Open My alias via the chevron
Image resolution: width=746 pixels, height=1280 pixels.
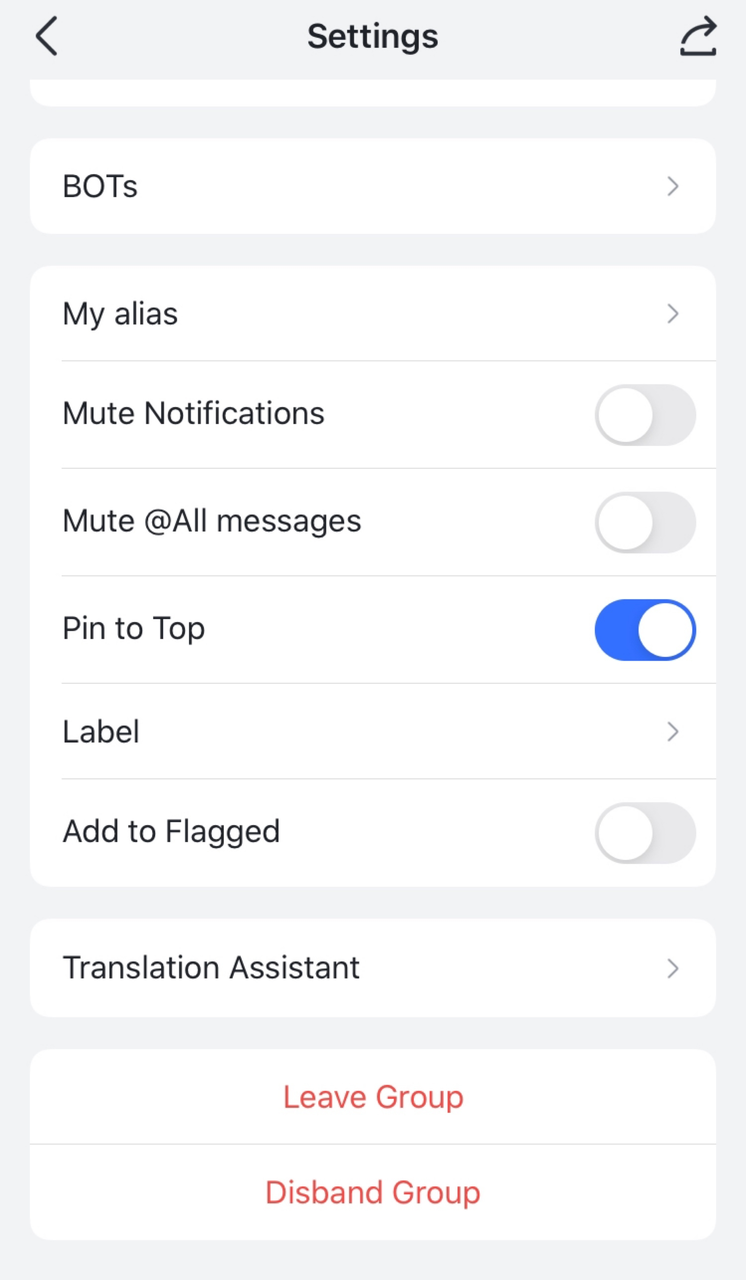pyautogui.click(x=672, y=313)
